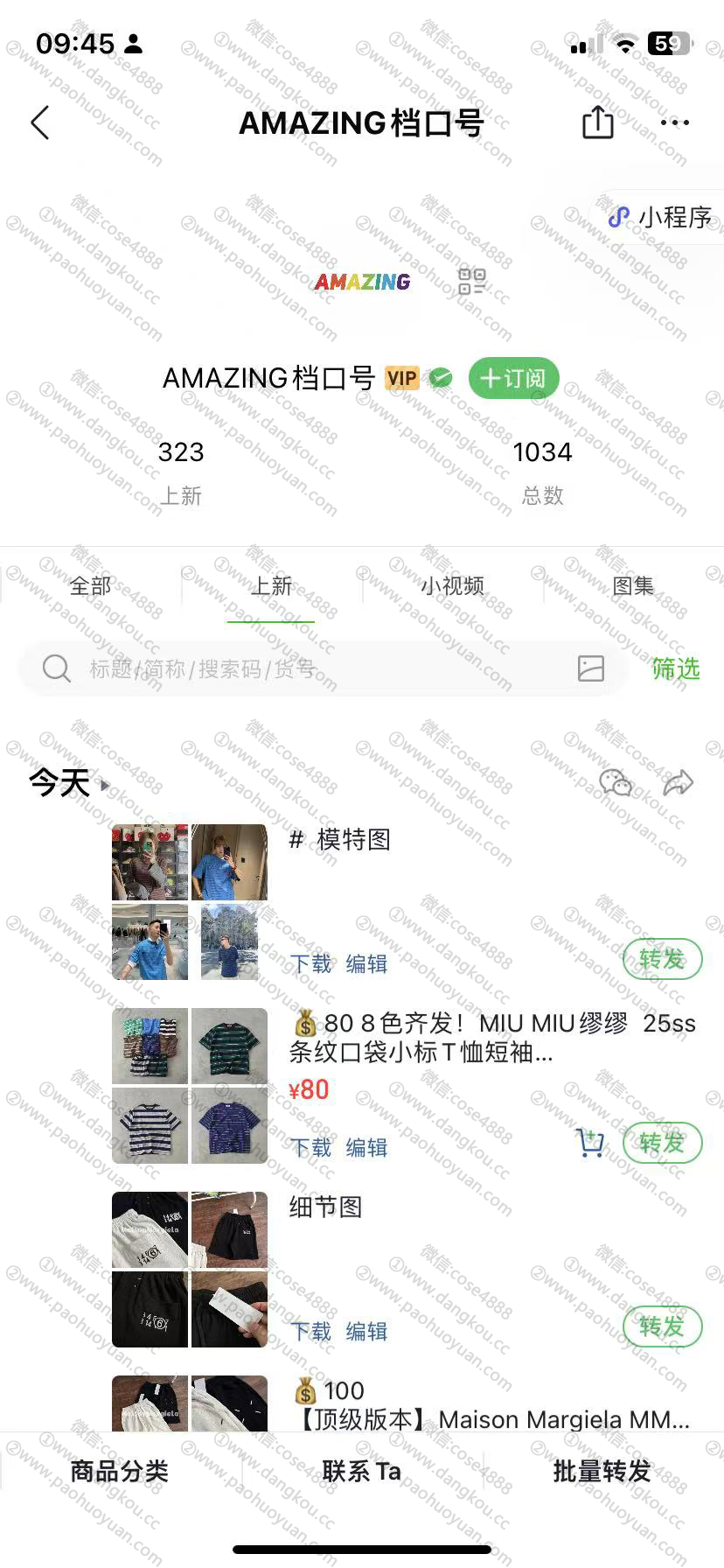Open the three-dot overflow menu

(675, 123)
